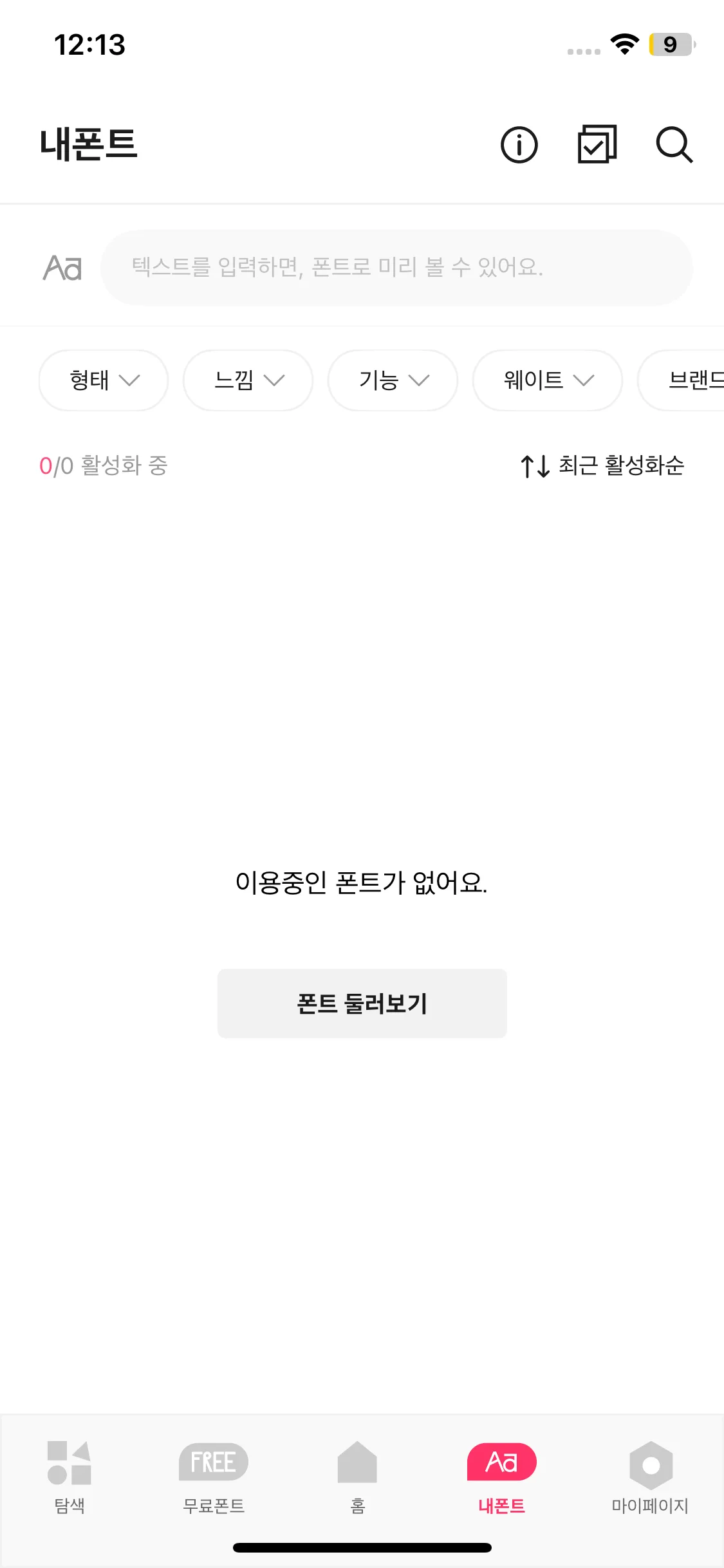The height and width of the screenshot is (1568, 724).
Task: Tap the 폰트 둘러보기 button
Action: [362, 1003]
